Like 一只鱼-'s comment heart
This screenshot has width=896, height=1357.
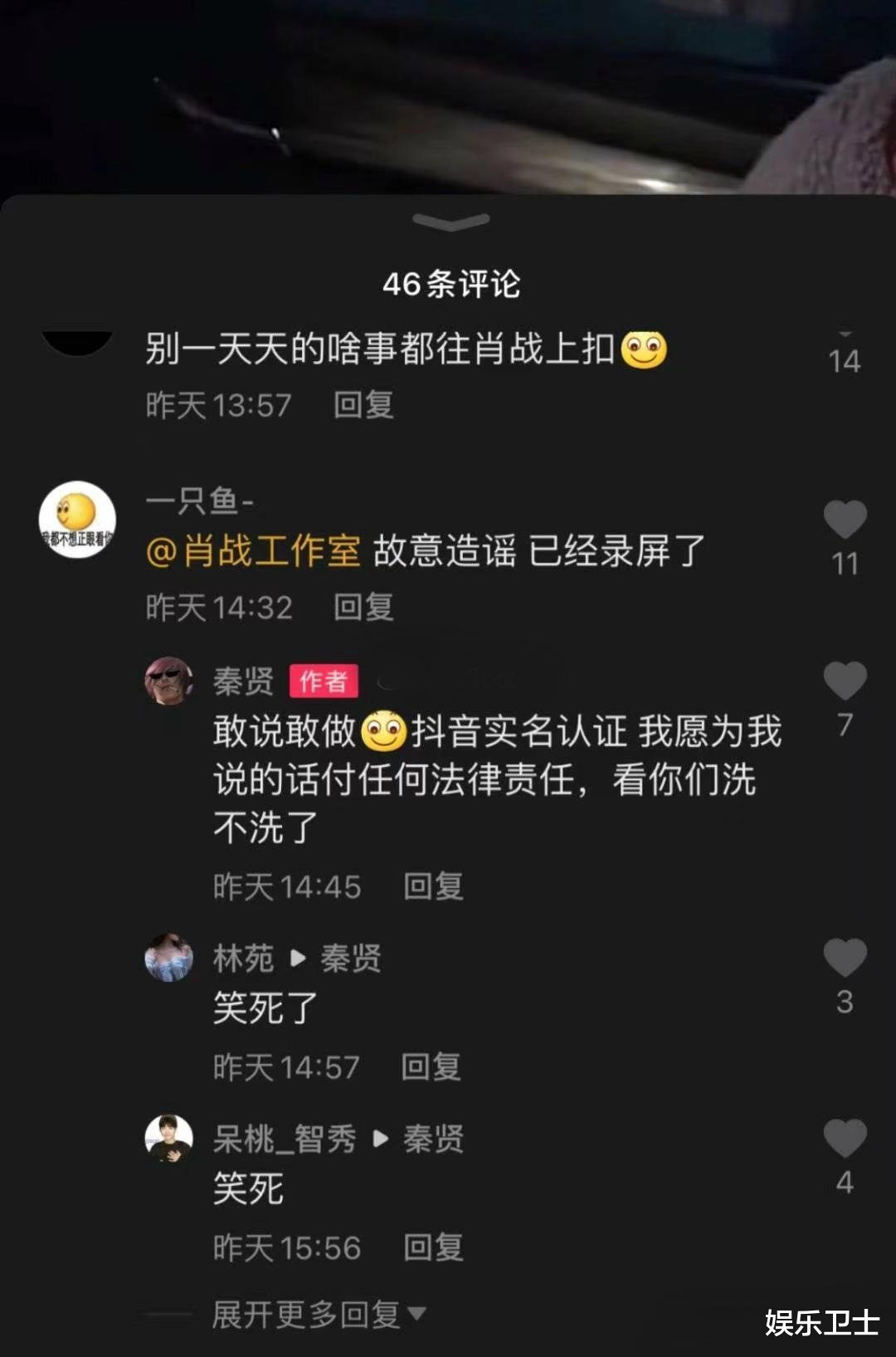click(845, 519)
